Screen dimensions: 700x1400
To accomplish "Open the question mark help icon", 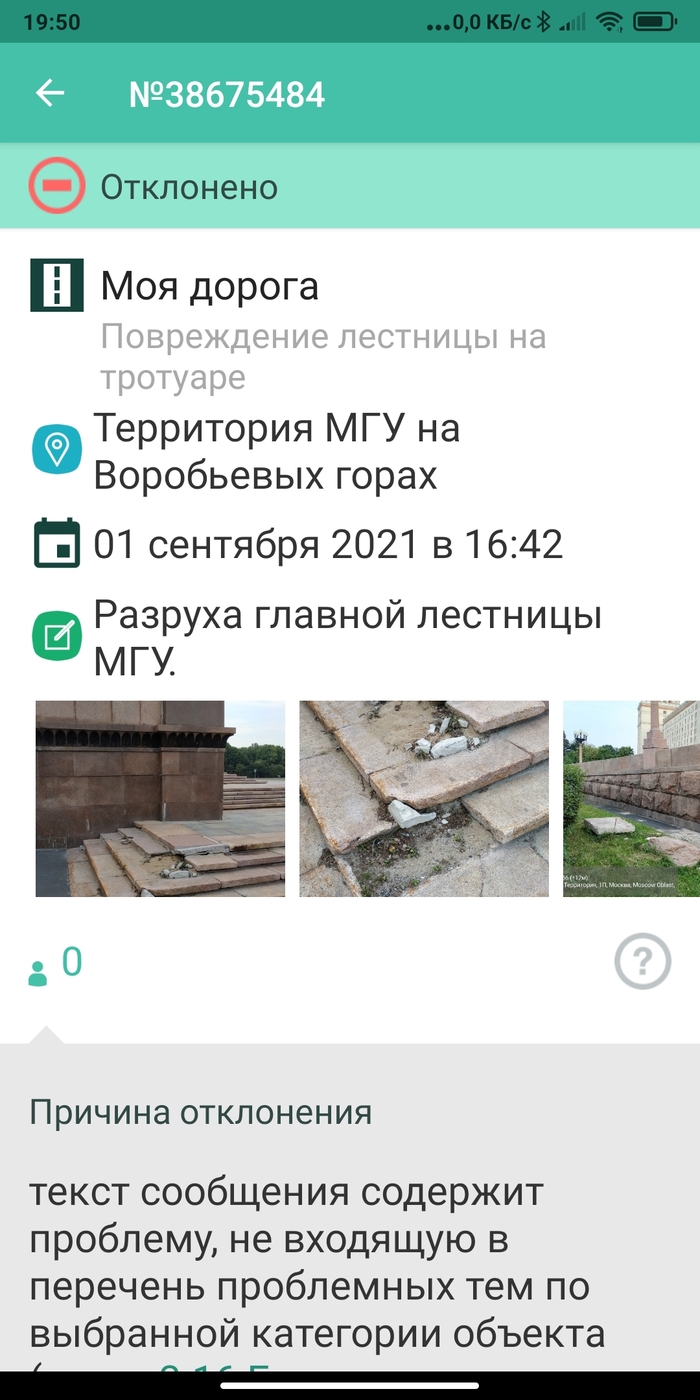I will click(x=641, y=963).
